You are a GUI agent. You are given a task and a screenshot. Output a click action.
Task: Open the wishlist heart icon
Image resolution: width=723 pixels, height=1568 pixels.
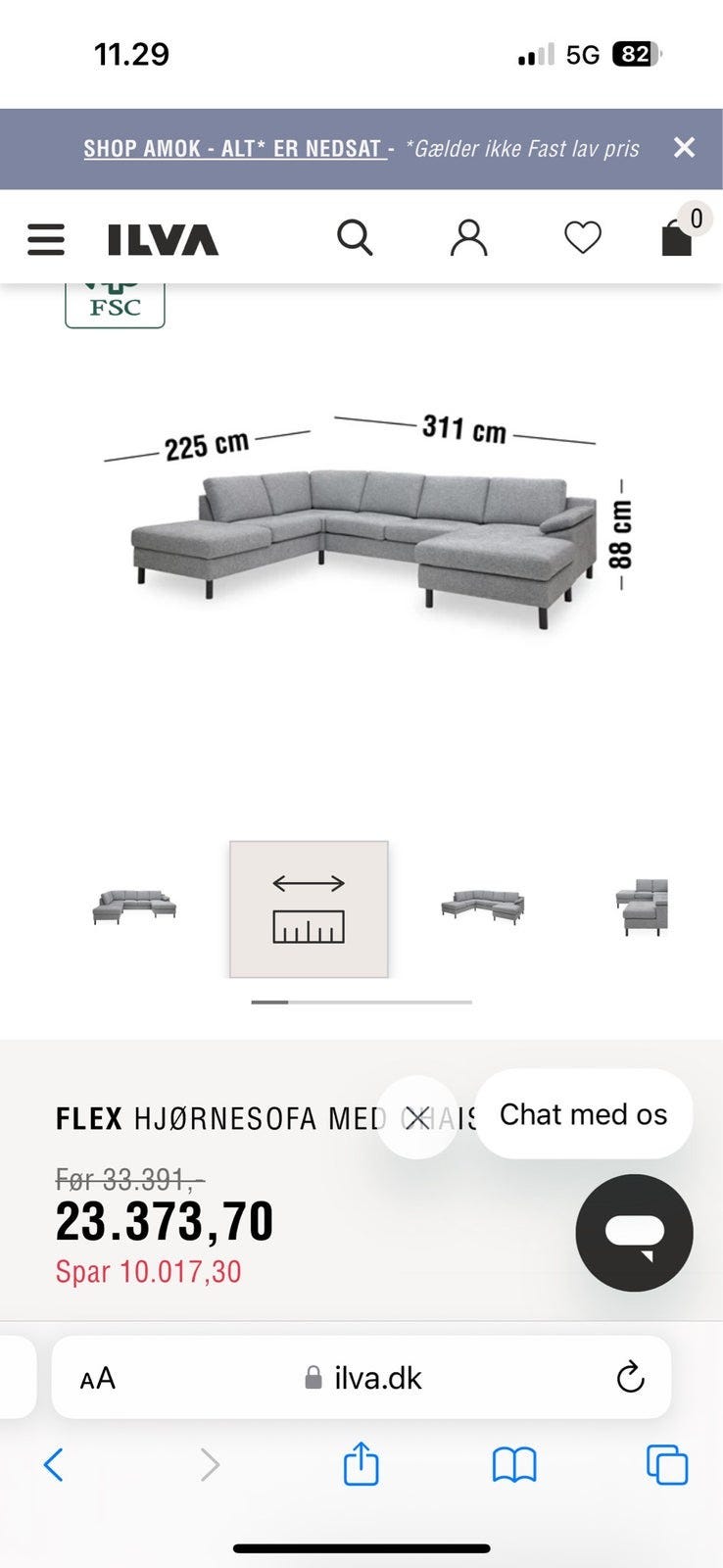point(583,237)
